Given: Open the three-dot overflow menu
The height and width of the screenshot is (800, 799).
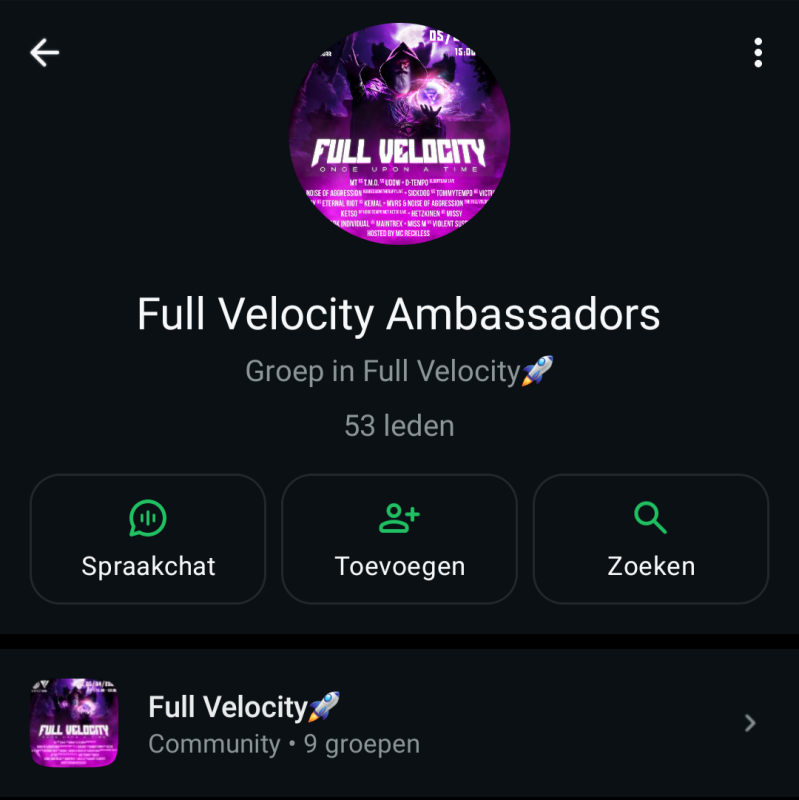Looking at the screenshot, I should click(758, 52).
